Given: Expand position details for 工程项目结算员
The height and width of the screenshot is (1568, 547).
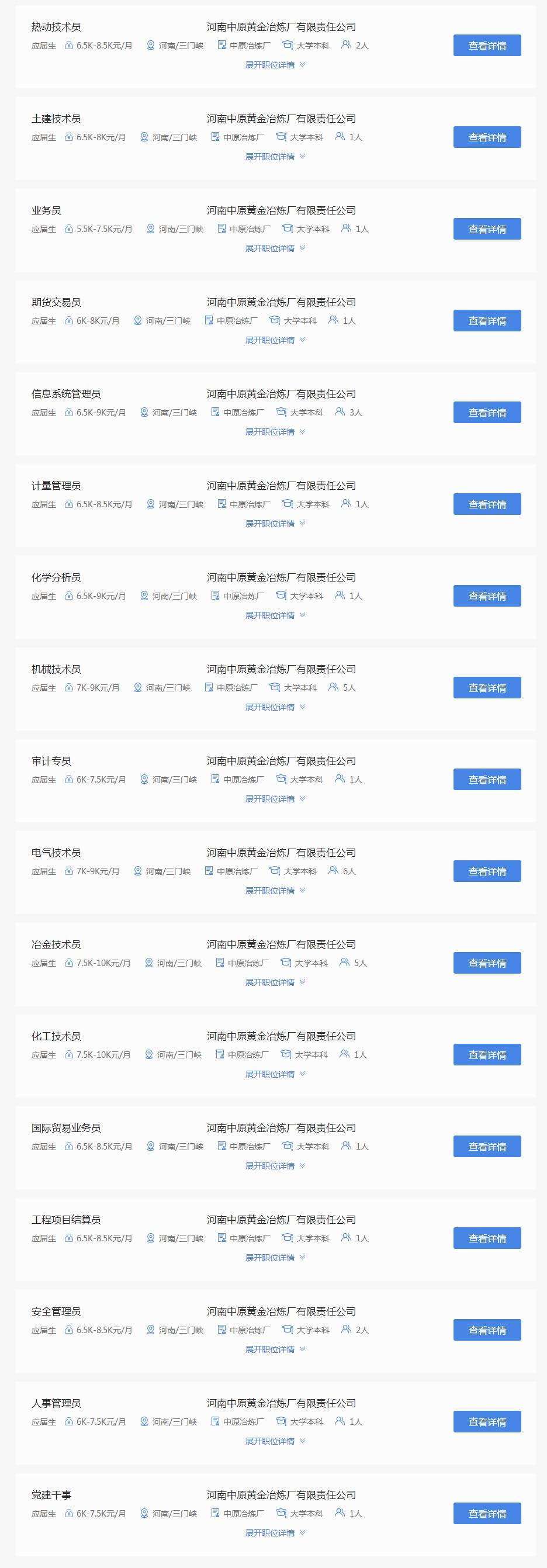Looking at the screenshot, I should [275, 1258].
